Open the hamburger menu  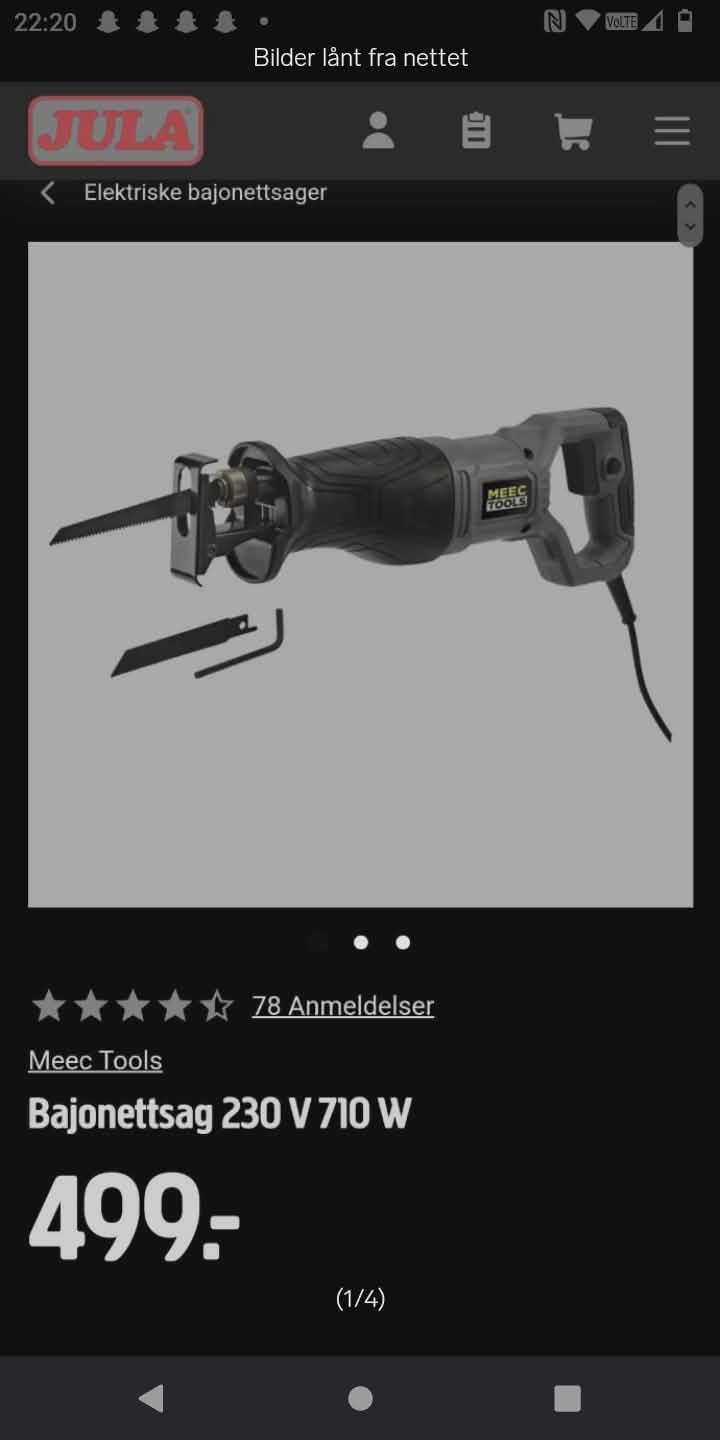(672, 131)
